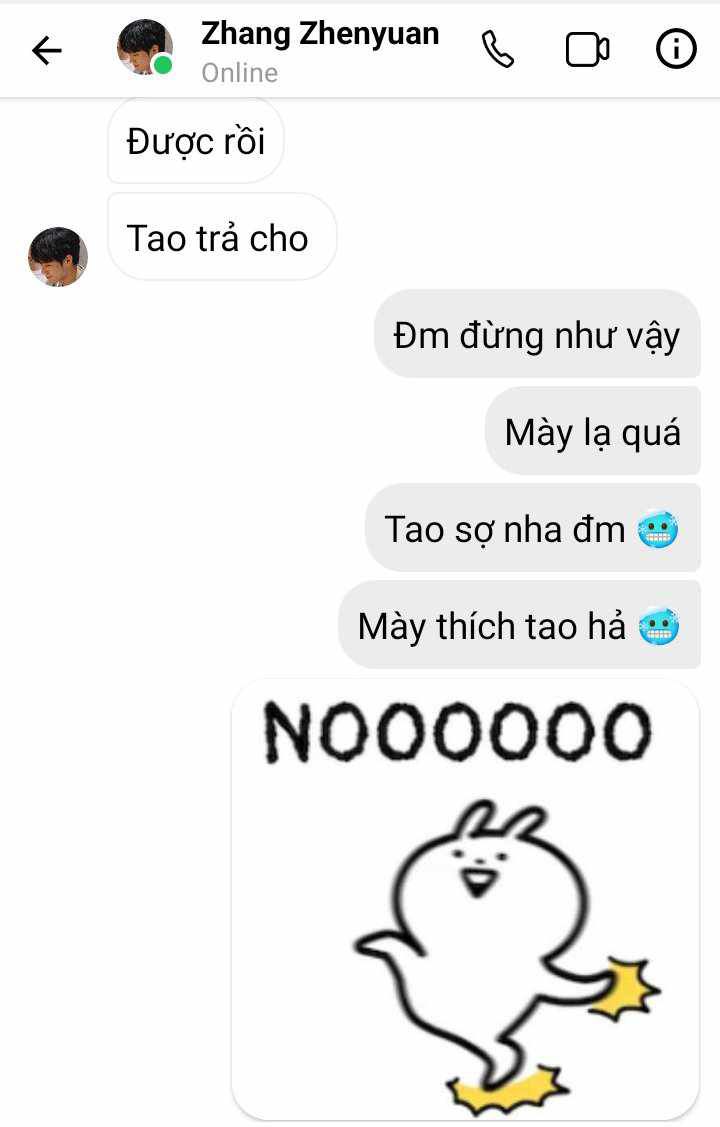Tap the avatar beside "Tao trả cho"

(x=58, y=256)
